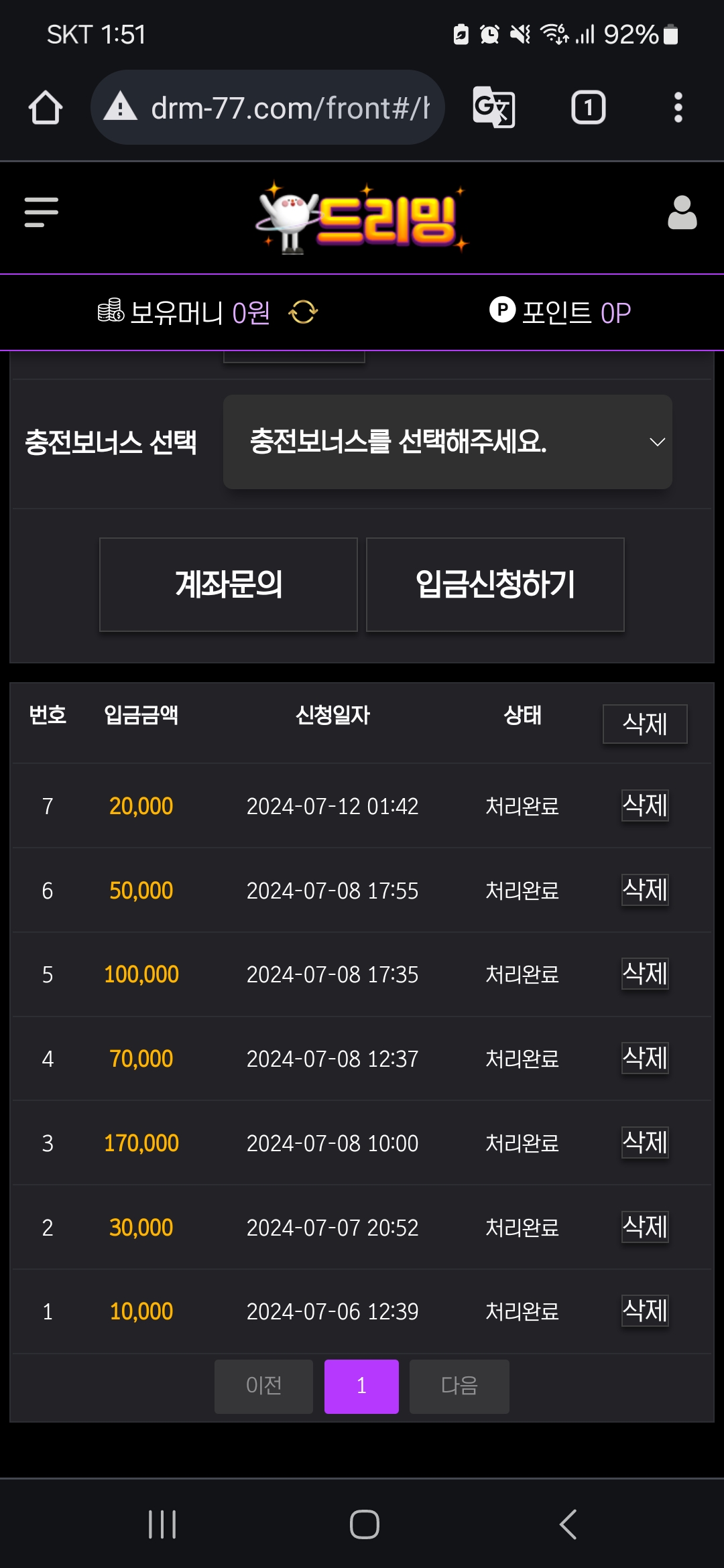Tap the 계좌문의 button

pos(228,584)
